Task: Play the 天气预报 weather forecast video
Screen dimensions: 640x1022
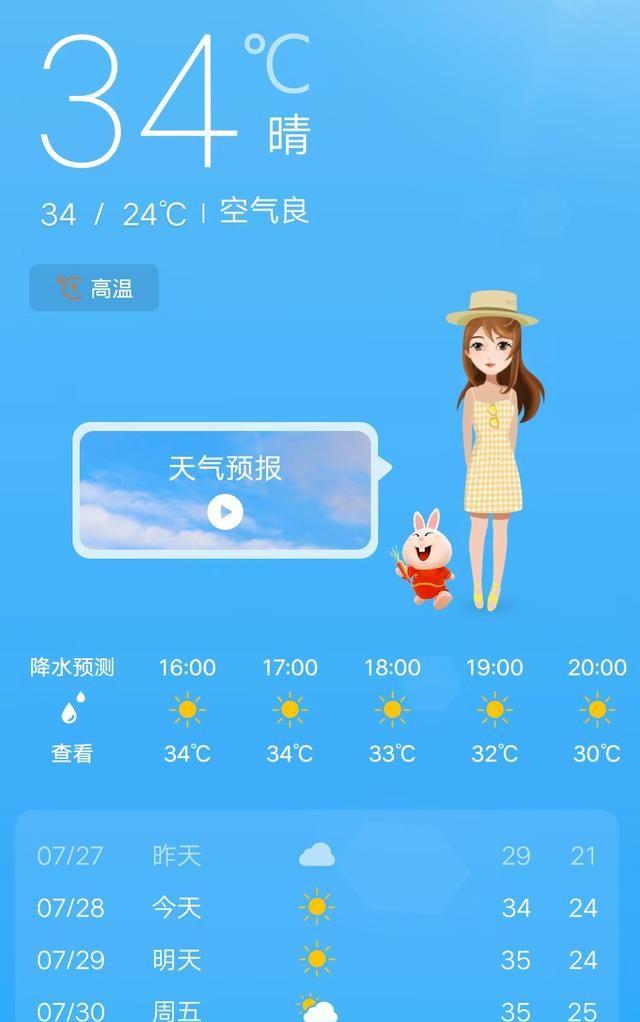Action: (225, 512)
